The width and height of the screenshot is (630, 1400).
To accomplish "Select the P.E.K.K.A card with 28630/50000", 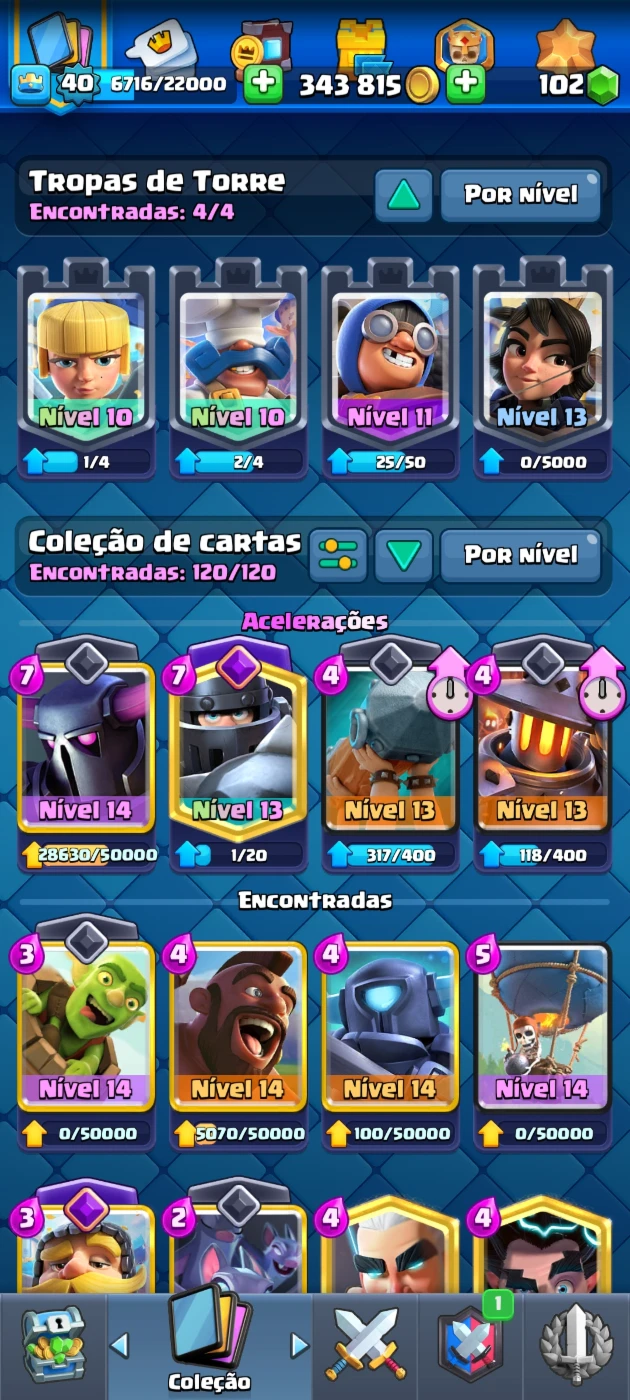I will pyautogui.click(x=86, y=752).
